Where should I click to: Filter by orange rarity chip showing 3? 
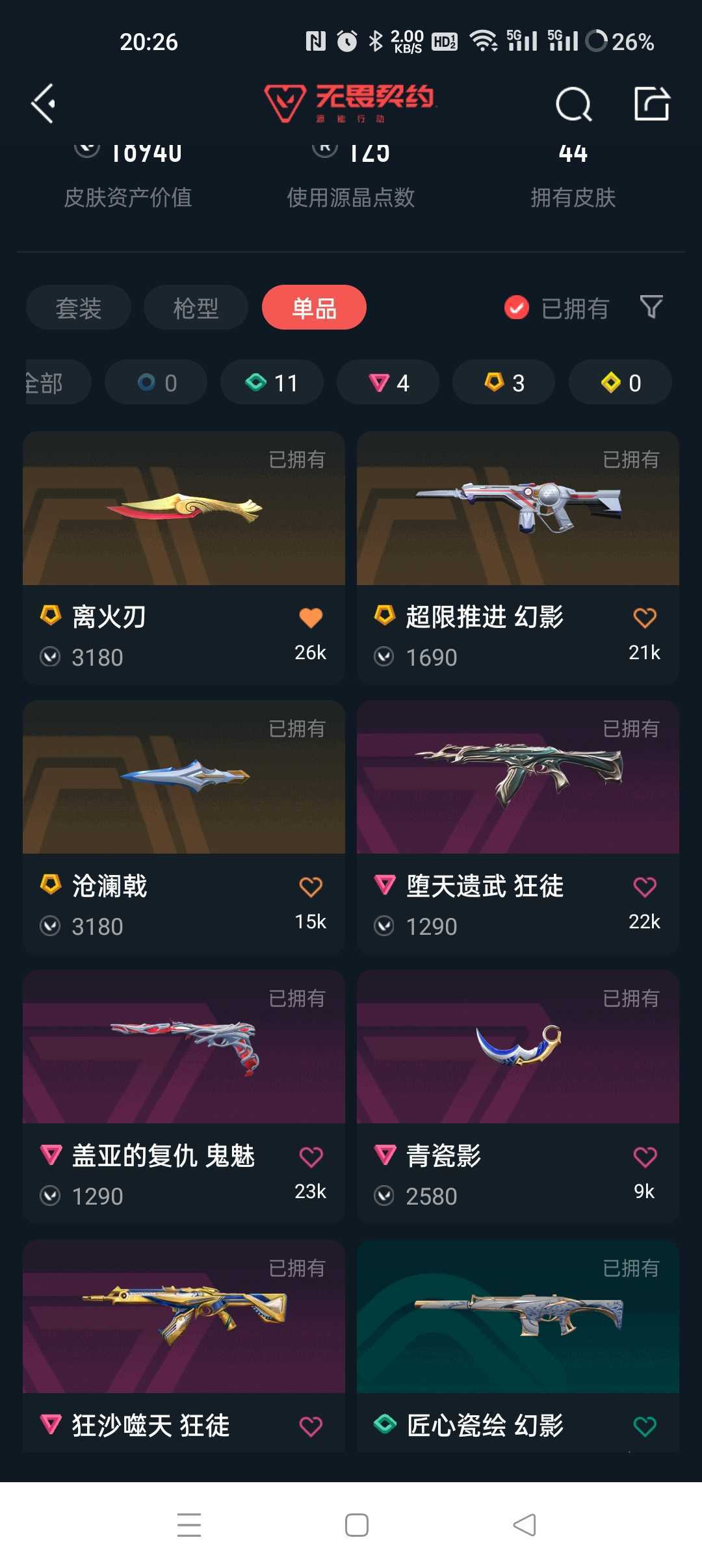point(504,382)
